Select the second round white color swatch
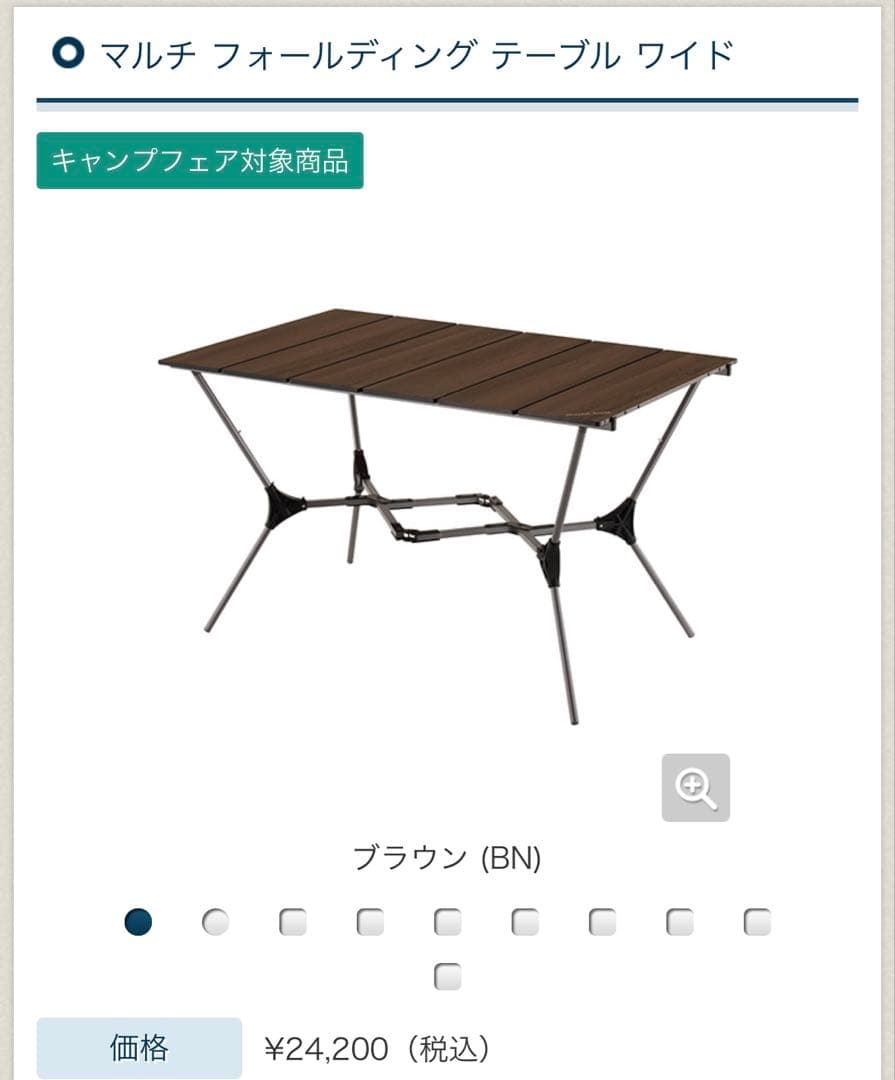The image size is (895, 1080). [216, 923]
